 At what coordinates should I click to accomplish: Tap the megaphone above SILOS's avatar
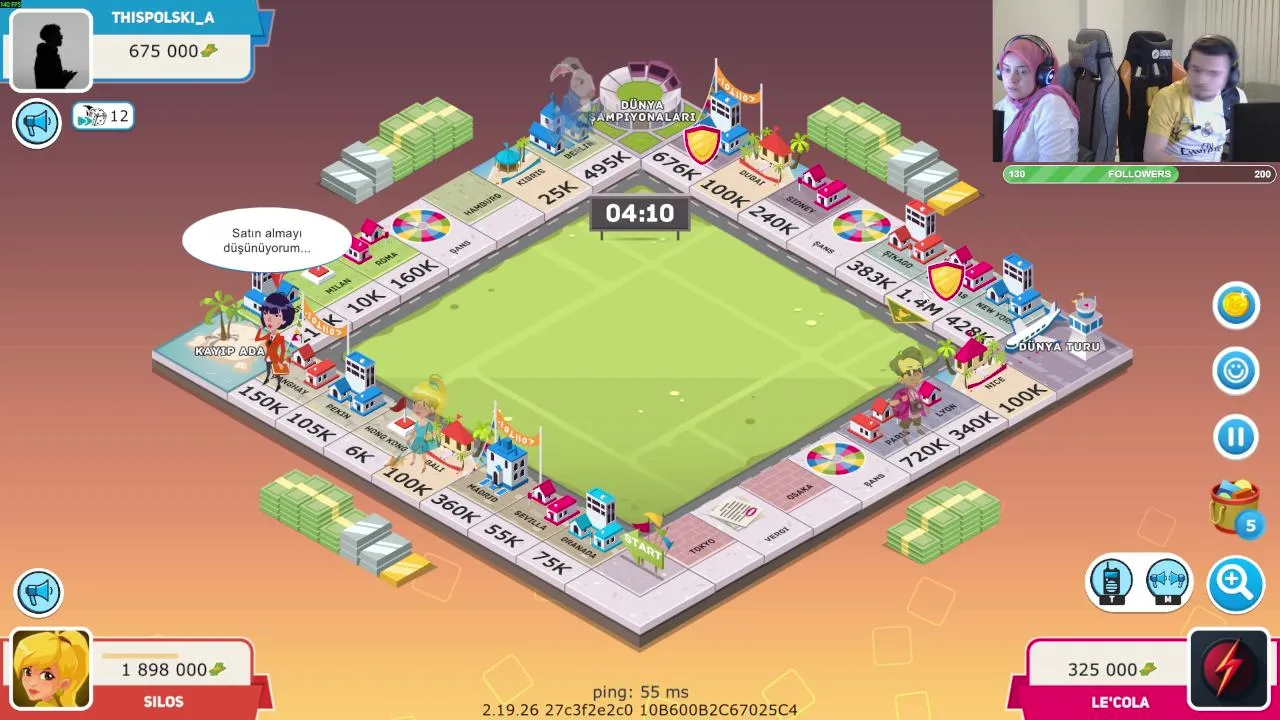[x=38, y=592]
